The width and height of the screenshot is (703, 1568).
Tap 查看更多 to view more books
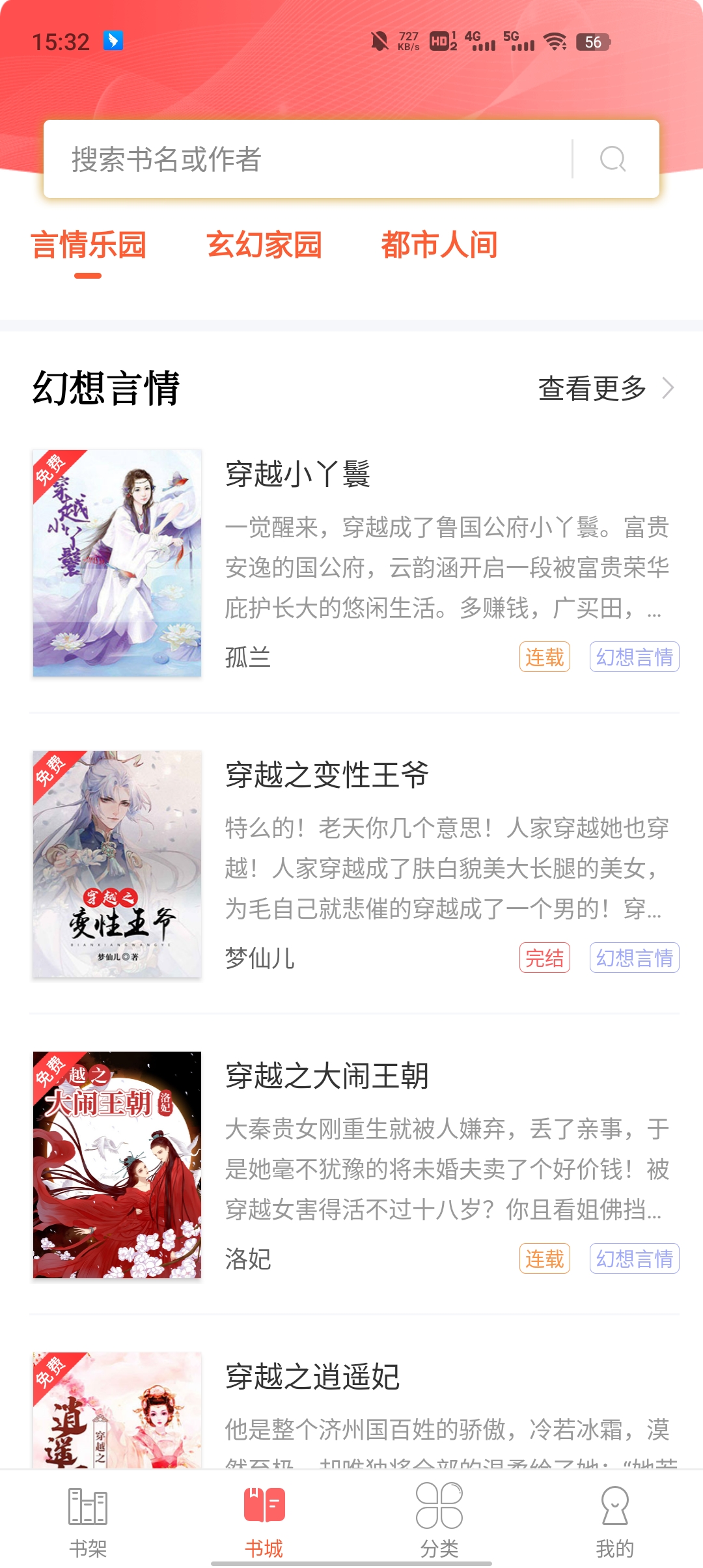coord(591,389)
